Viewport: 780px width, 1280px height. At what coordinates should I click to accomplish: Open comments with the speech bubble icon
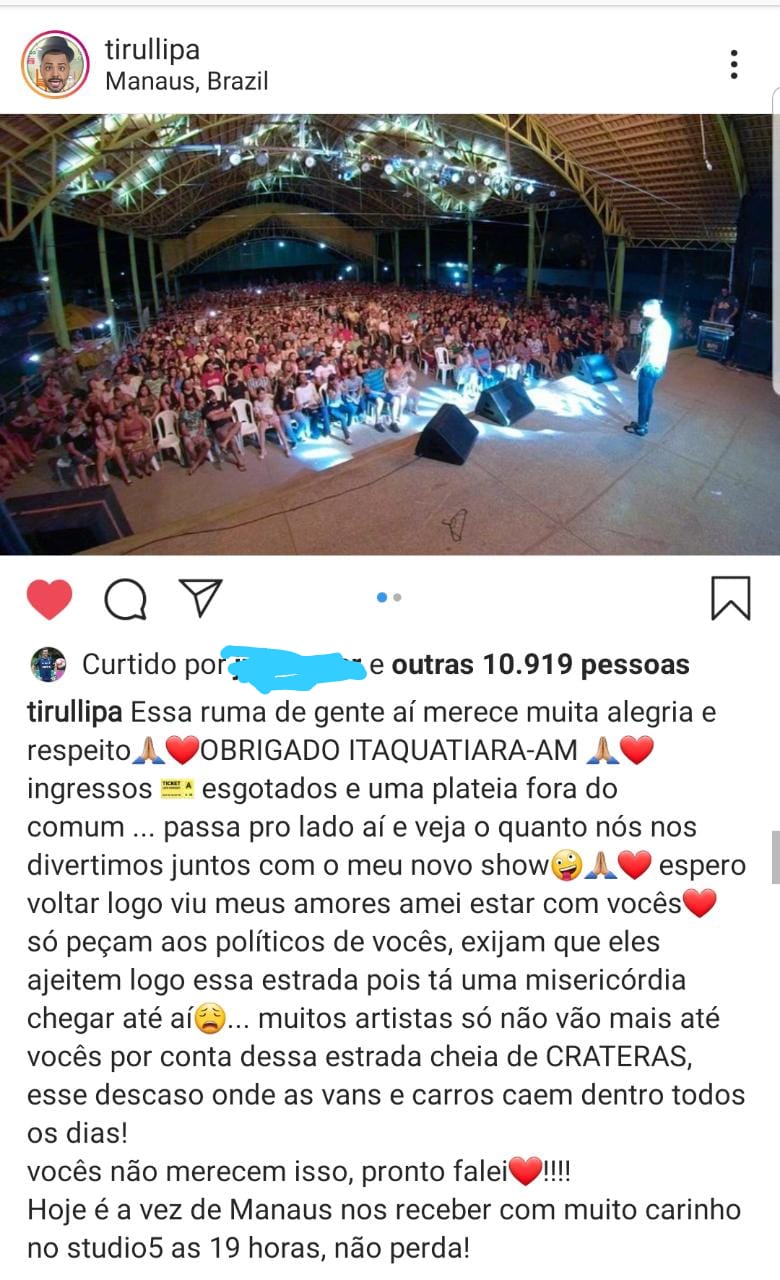[x=126, y=599]
